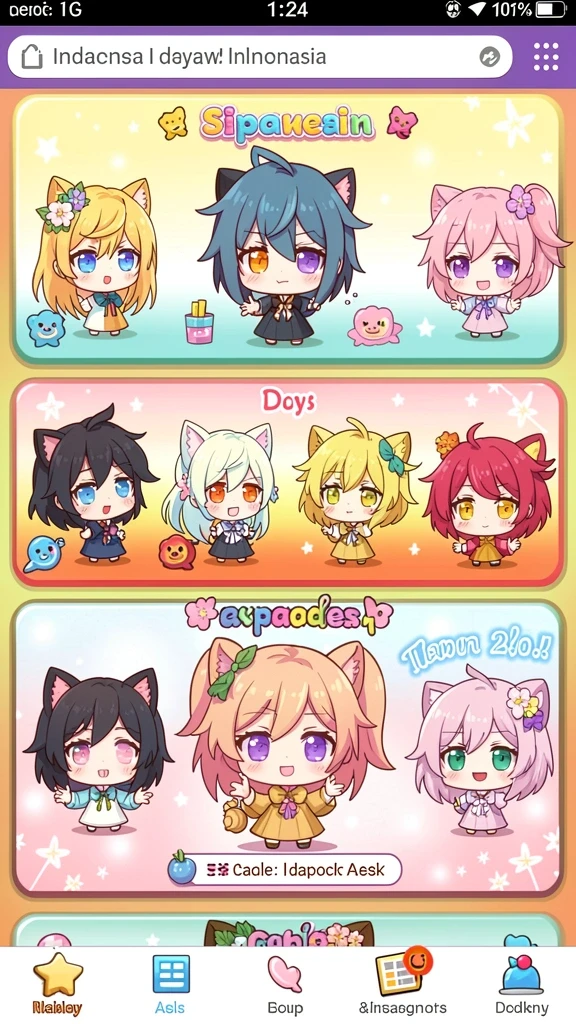Open the Sipakeain character card

click(x=288, y=229)
